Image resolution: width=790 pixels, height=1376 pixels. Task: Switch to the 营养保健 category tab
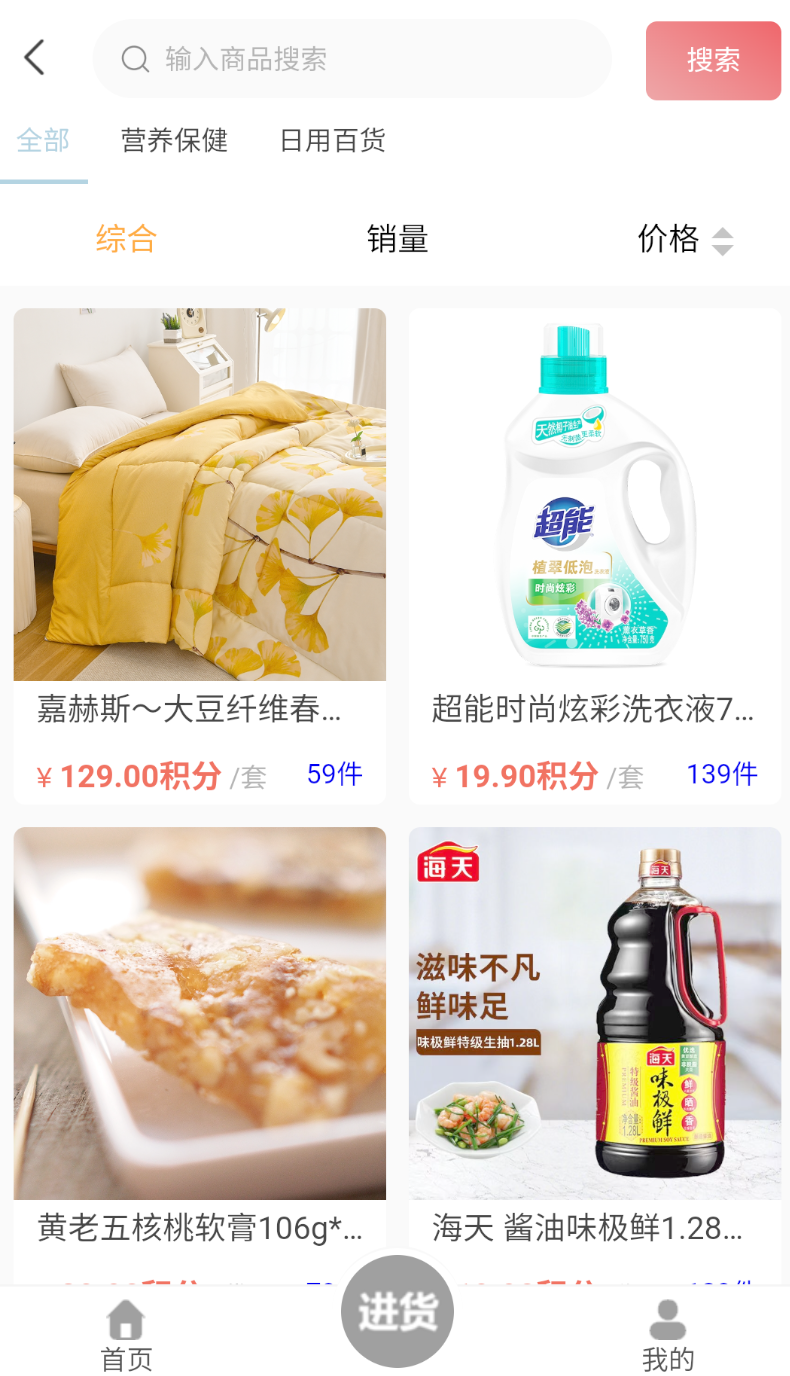[x=175, y=141]
